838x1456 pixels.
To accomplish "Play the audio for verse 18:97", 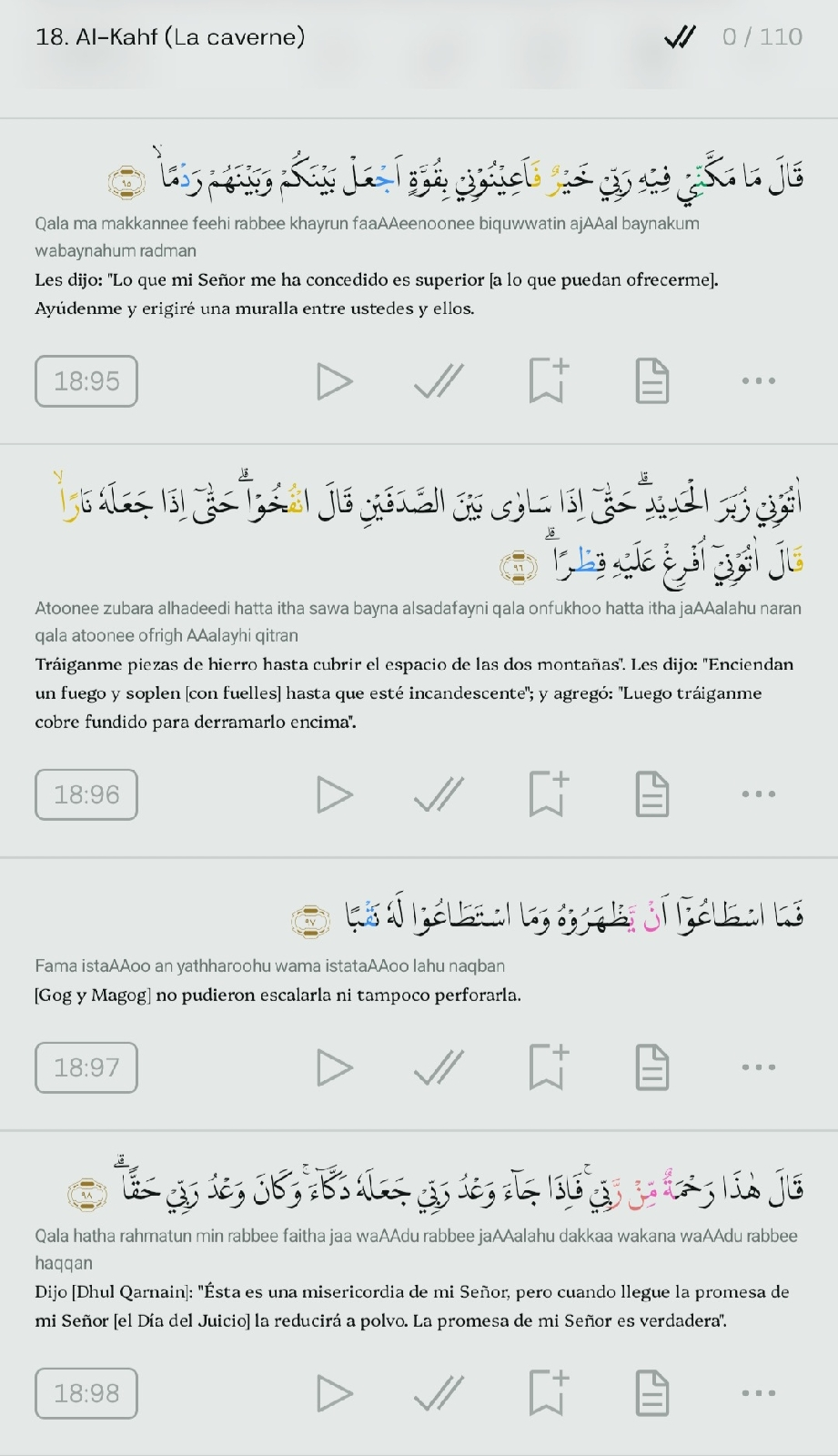I will [x=334, y=1067].
